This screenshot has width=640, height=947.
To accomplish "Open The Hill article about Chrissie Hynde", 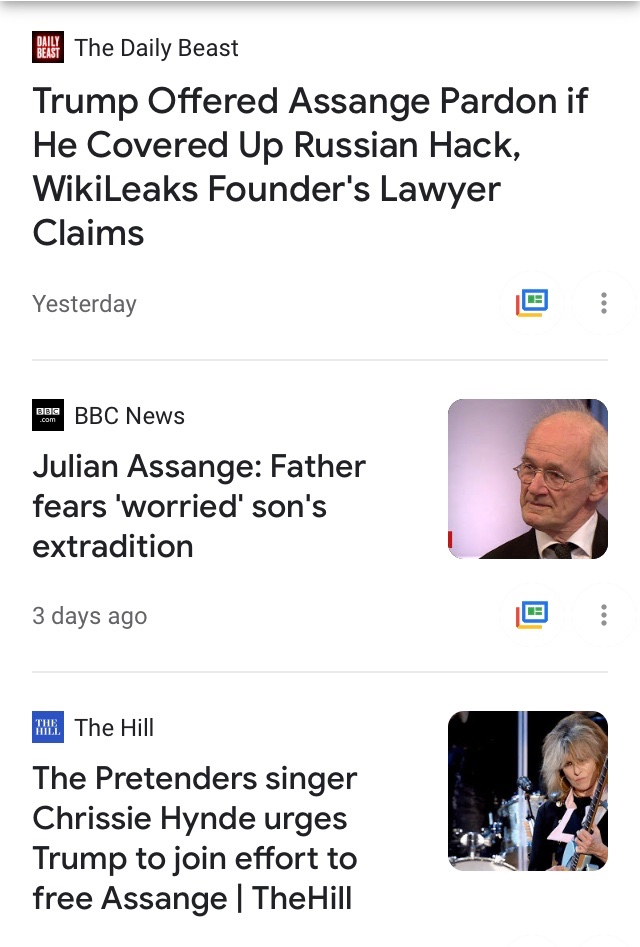I will pos(195,838).
